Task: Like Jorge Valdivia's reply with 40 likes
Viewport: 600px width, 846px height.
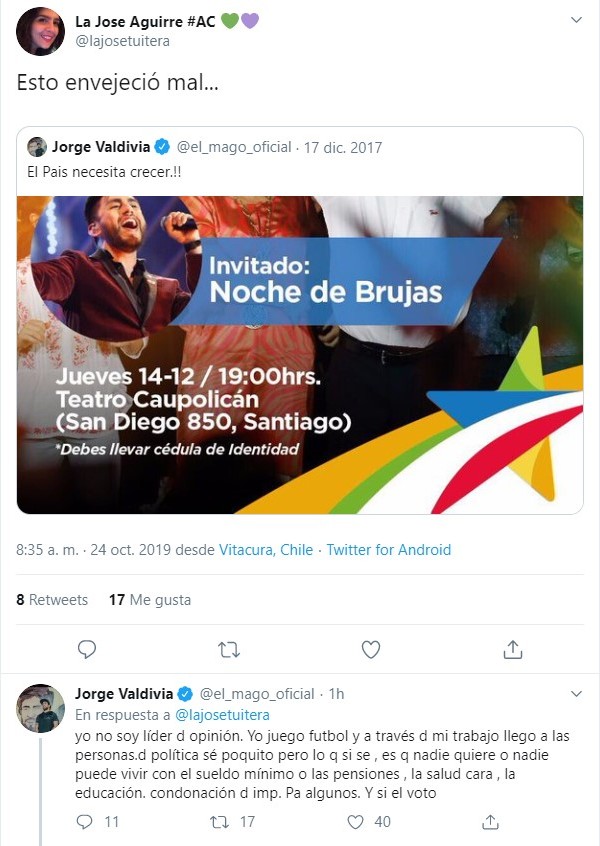Action: [355, 822]
